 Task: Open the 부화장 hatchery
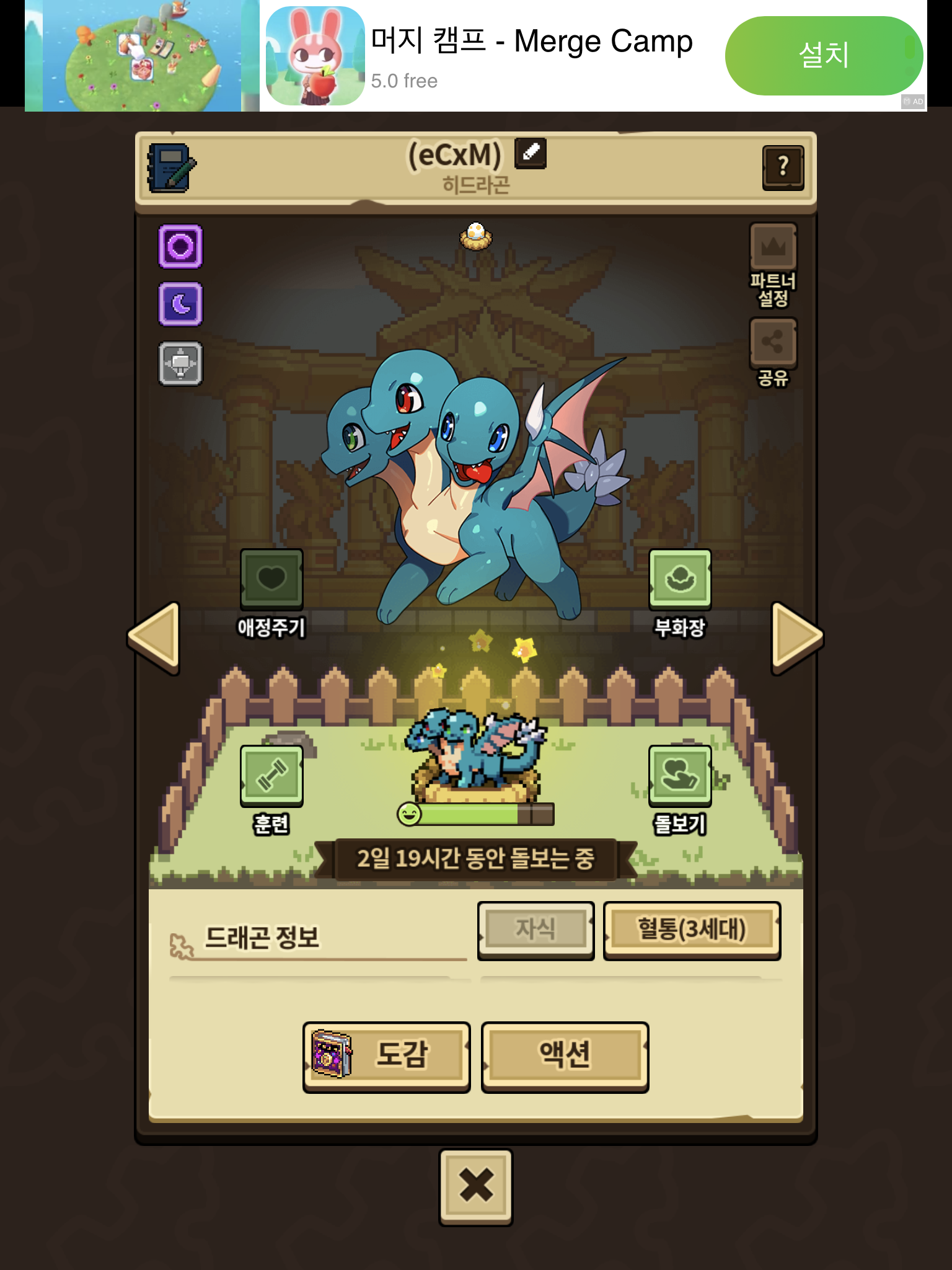click(680, 580)
